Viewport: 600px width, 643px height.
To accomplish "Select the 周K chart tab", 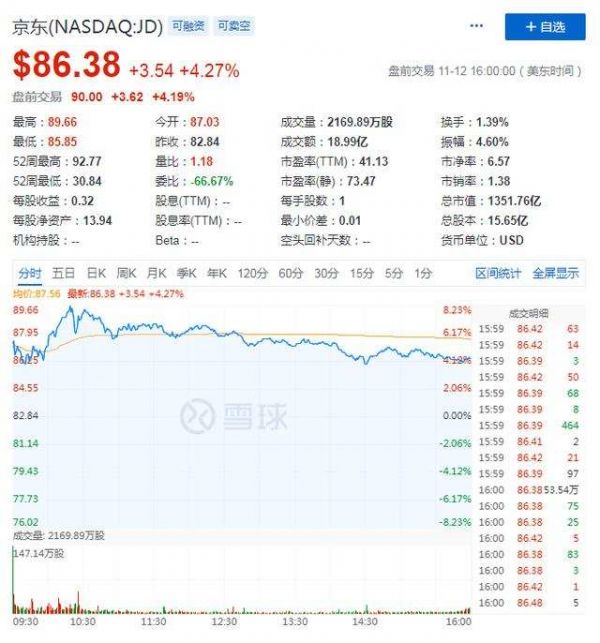I will 126,273.
